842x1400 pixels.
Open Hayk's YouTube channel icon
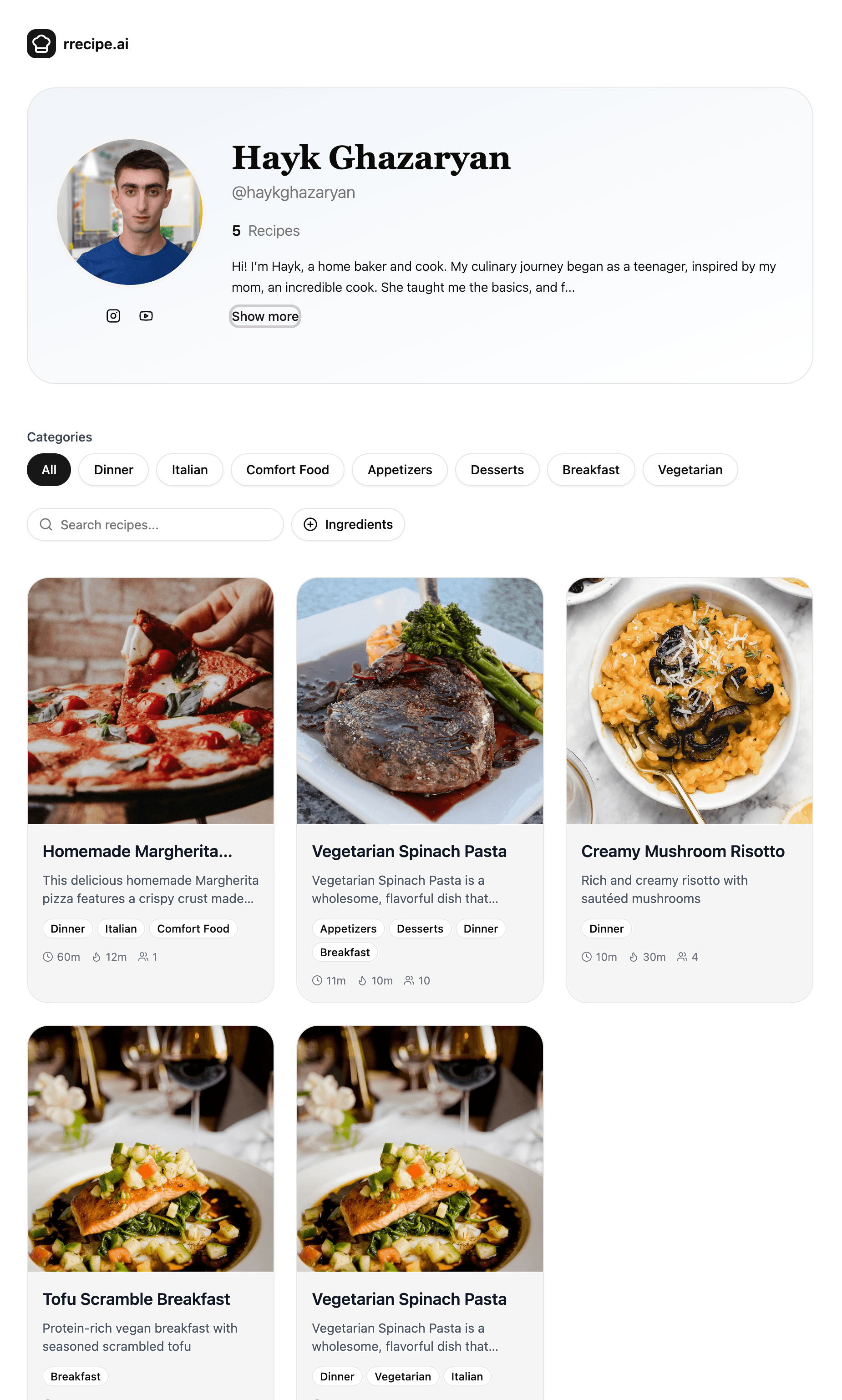pos(146,316)
